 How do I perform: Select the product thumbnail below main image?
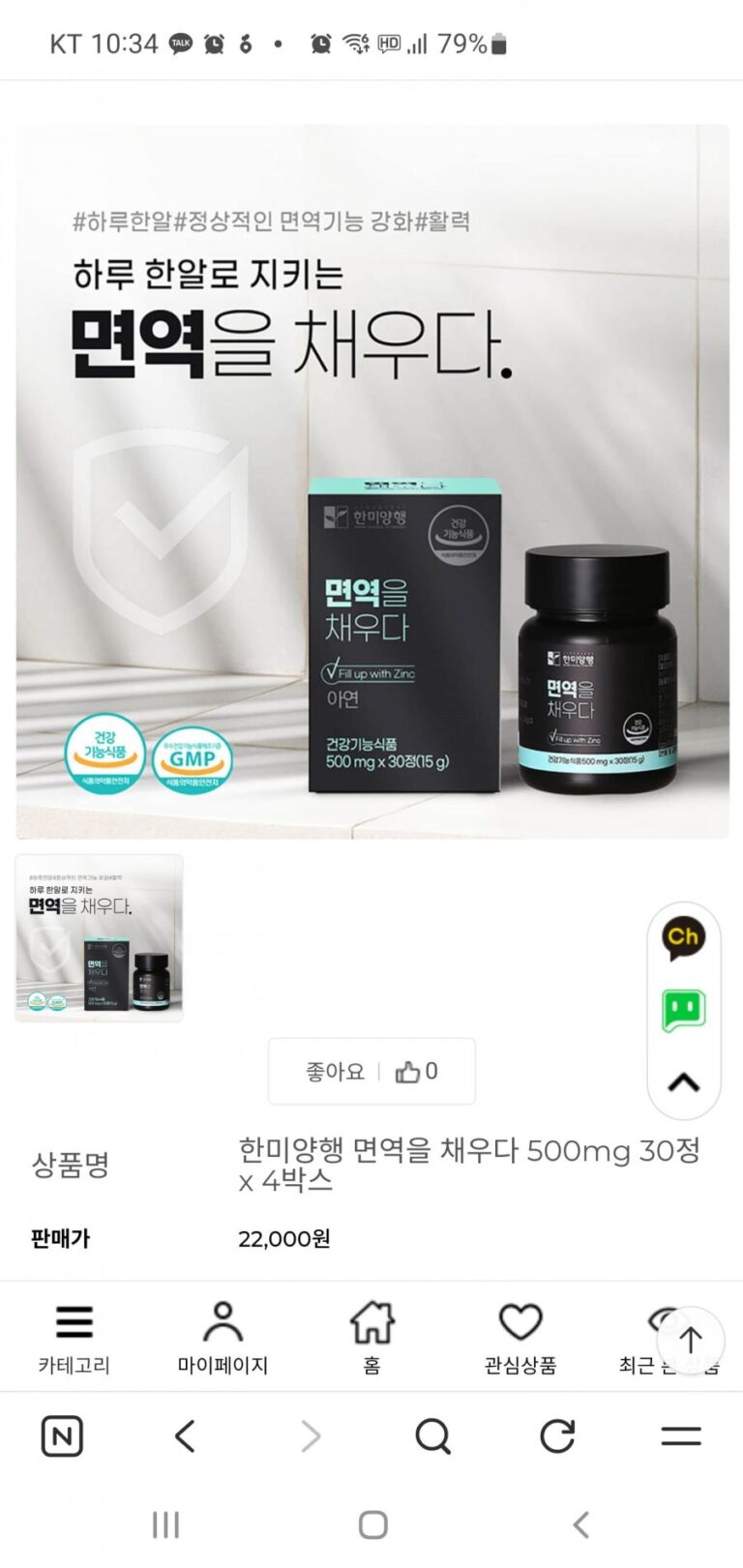click(99, 937)
